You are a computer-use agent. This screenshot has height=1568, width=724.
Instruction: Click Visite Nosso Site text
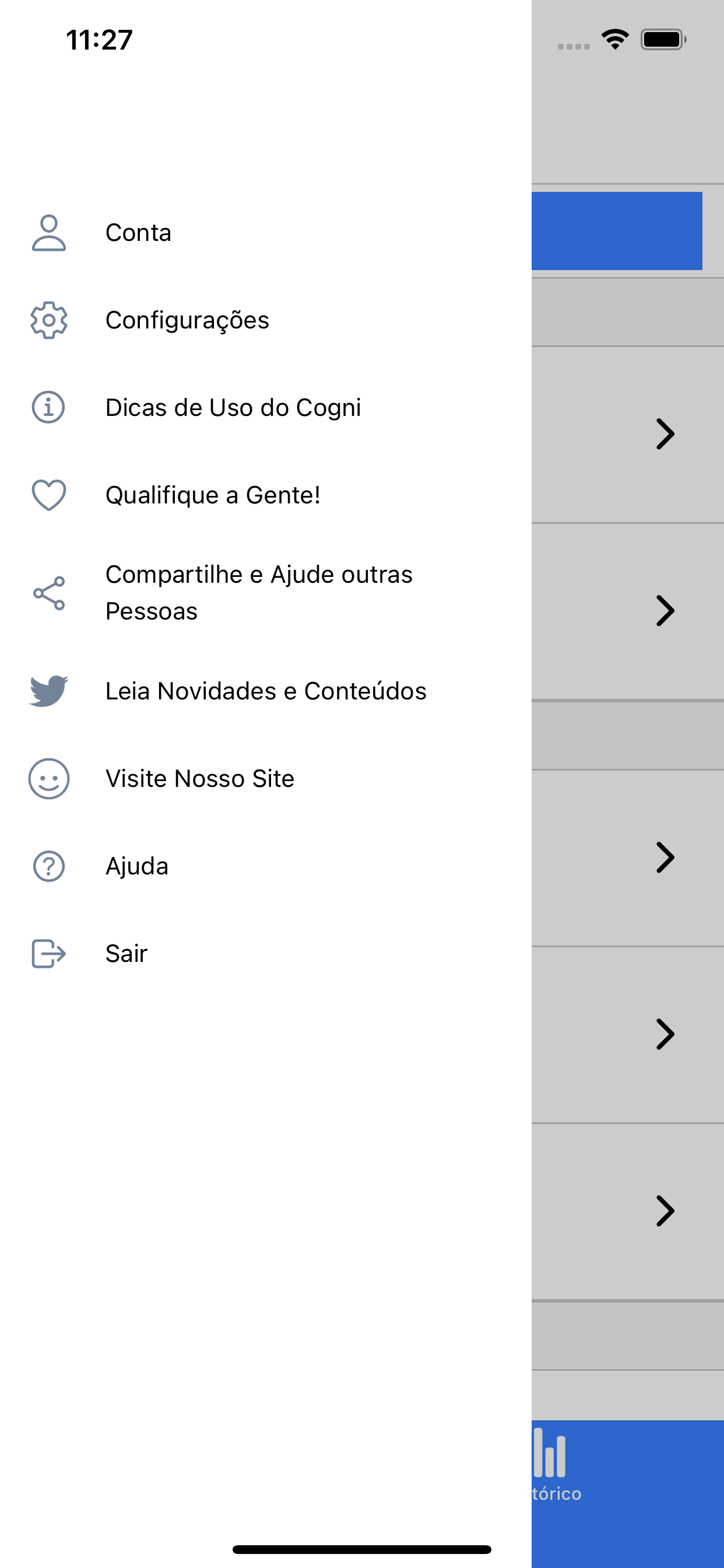pos(199,779)
